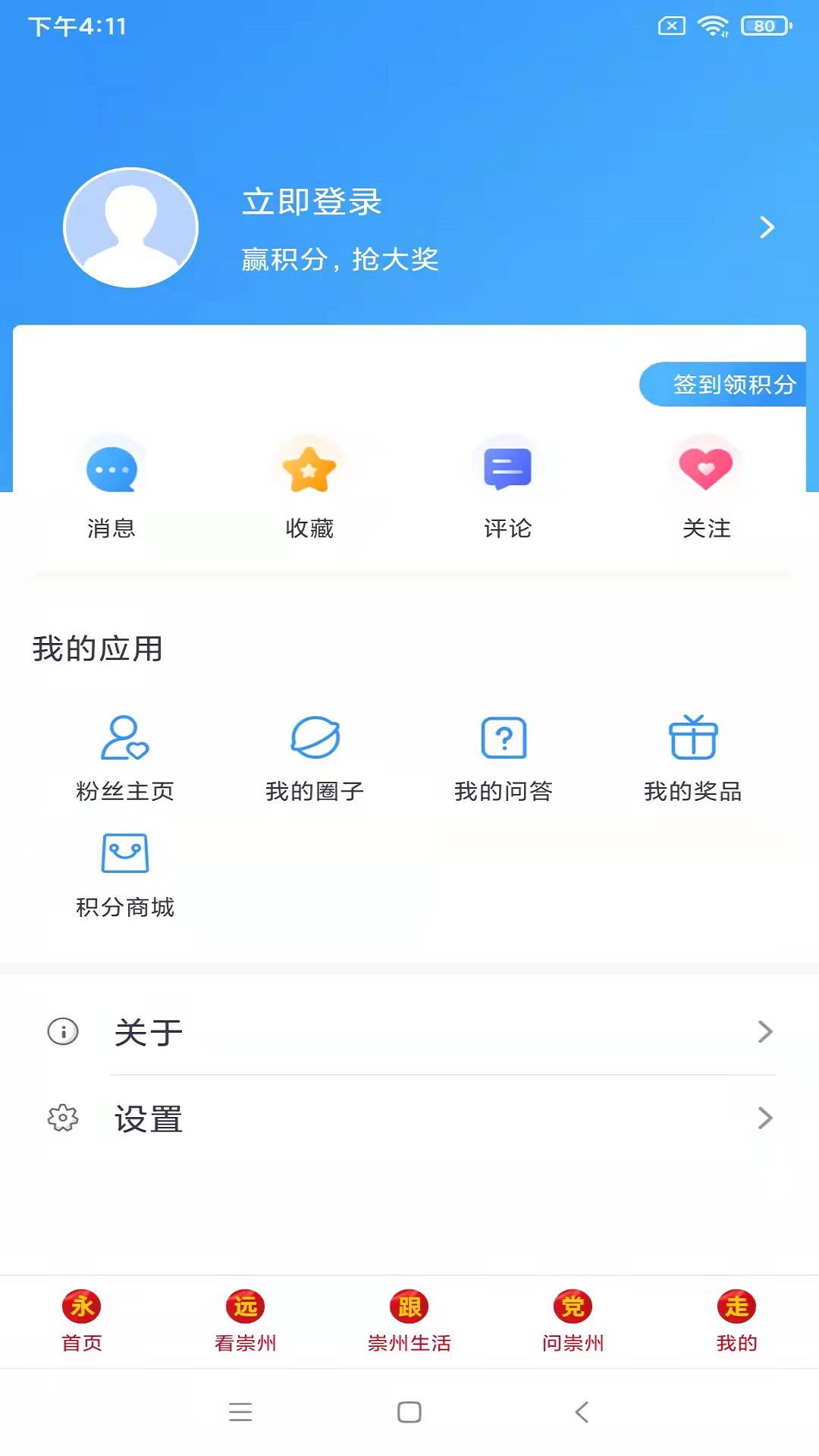Open the 我的问答 Q&A icon
Viewport: 819px width, 1456px height.
pyautogui.click(x=504, y=736)
